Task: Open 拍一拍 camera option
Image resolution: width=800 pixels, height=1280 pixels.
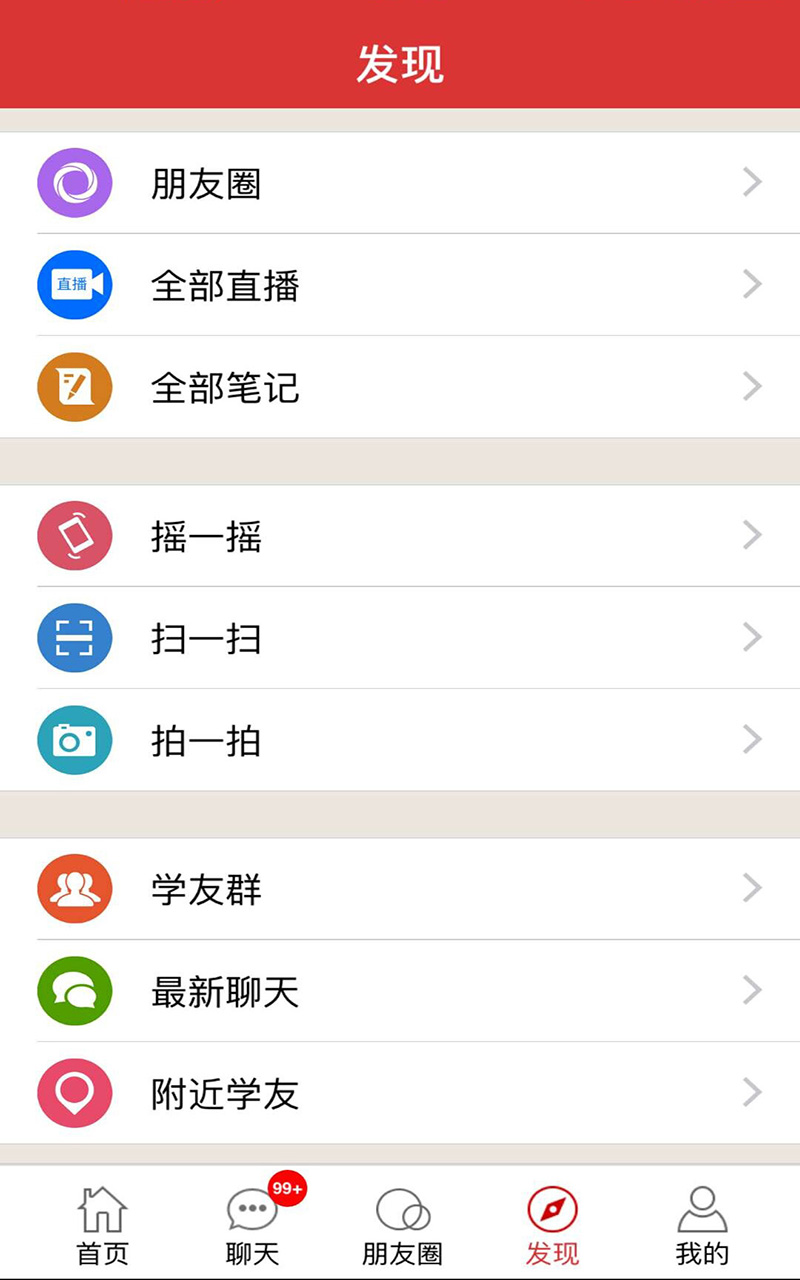Action: pyautogui.click(x=400, y=740)
